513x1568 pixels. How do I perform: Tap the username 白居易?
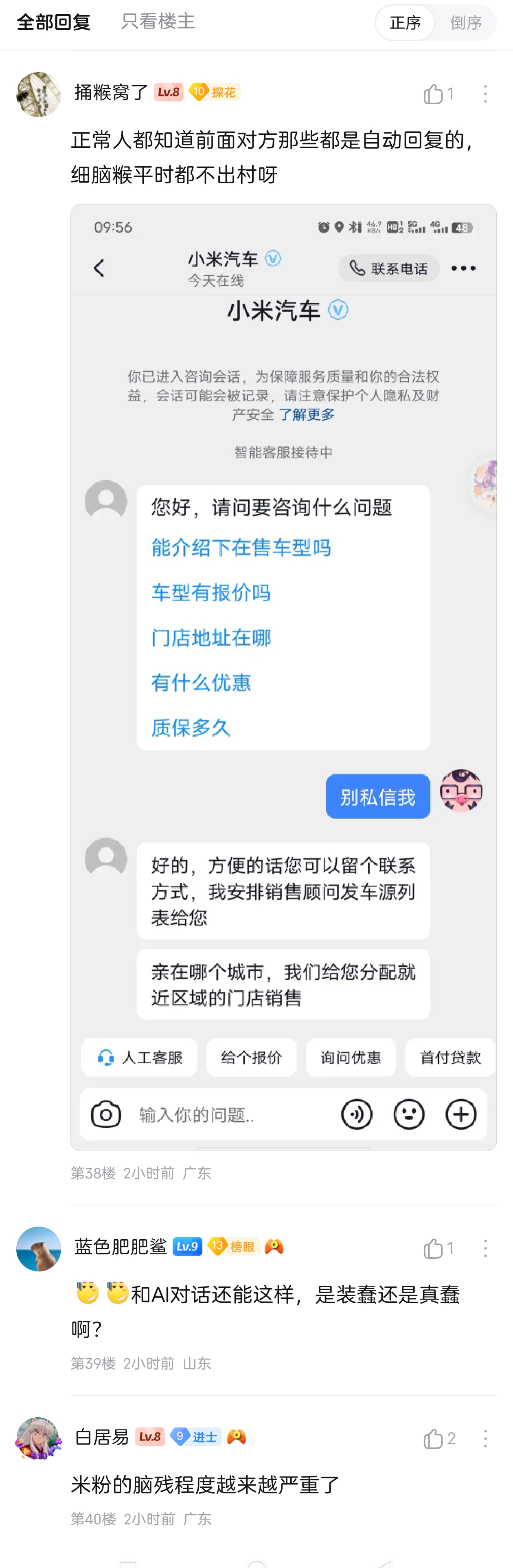pyautogui.click(x=102, y=1437)
